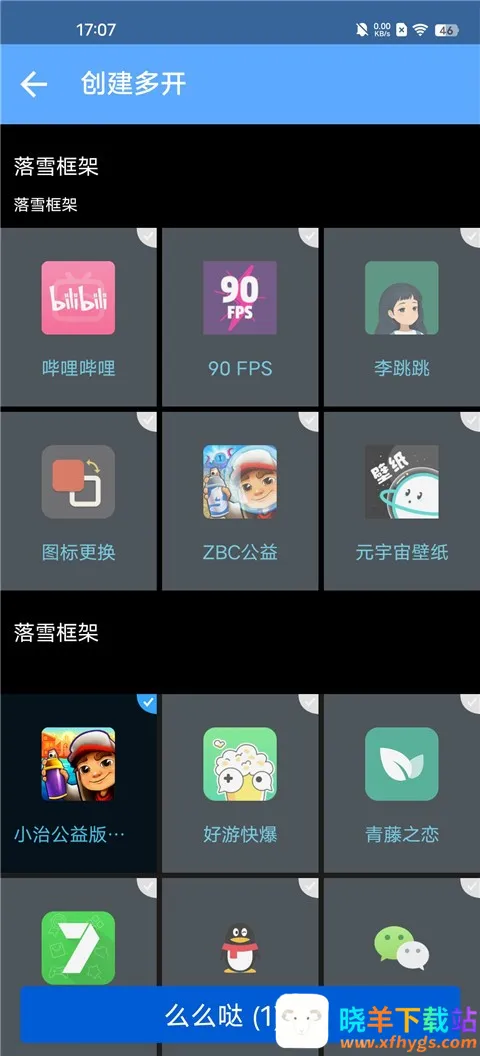
Task: Pick the ZBC公益 app tile
Action: pyautogui.click(x=240, y=501)
